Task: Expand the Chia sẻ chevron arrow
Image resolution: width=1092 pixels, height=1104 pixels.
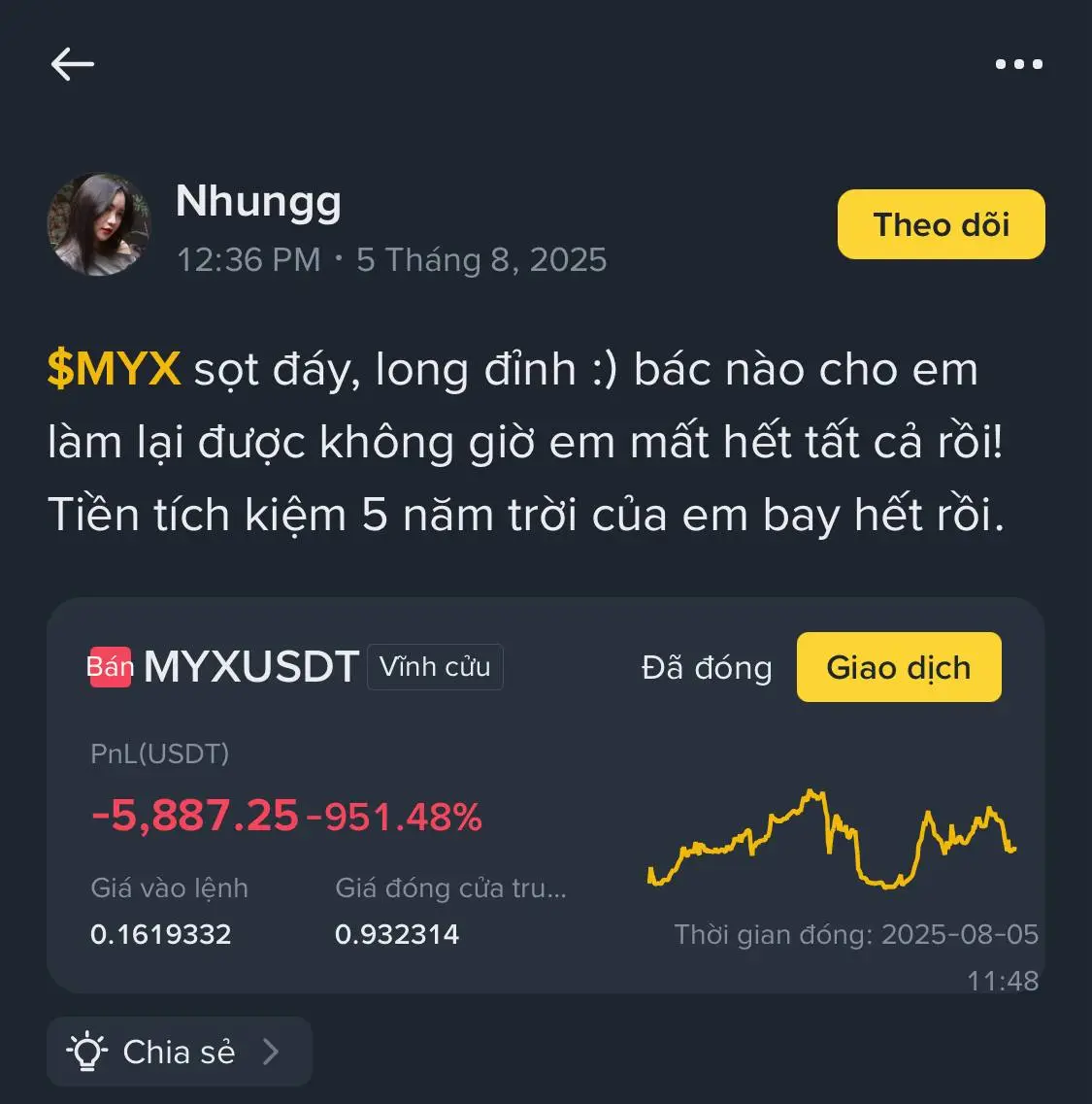Action: 273,1052
